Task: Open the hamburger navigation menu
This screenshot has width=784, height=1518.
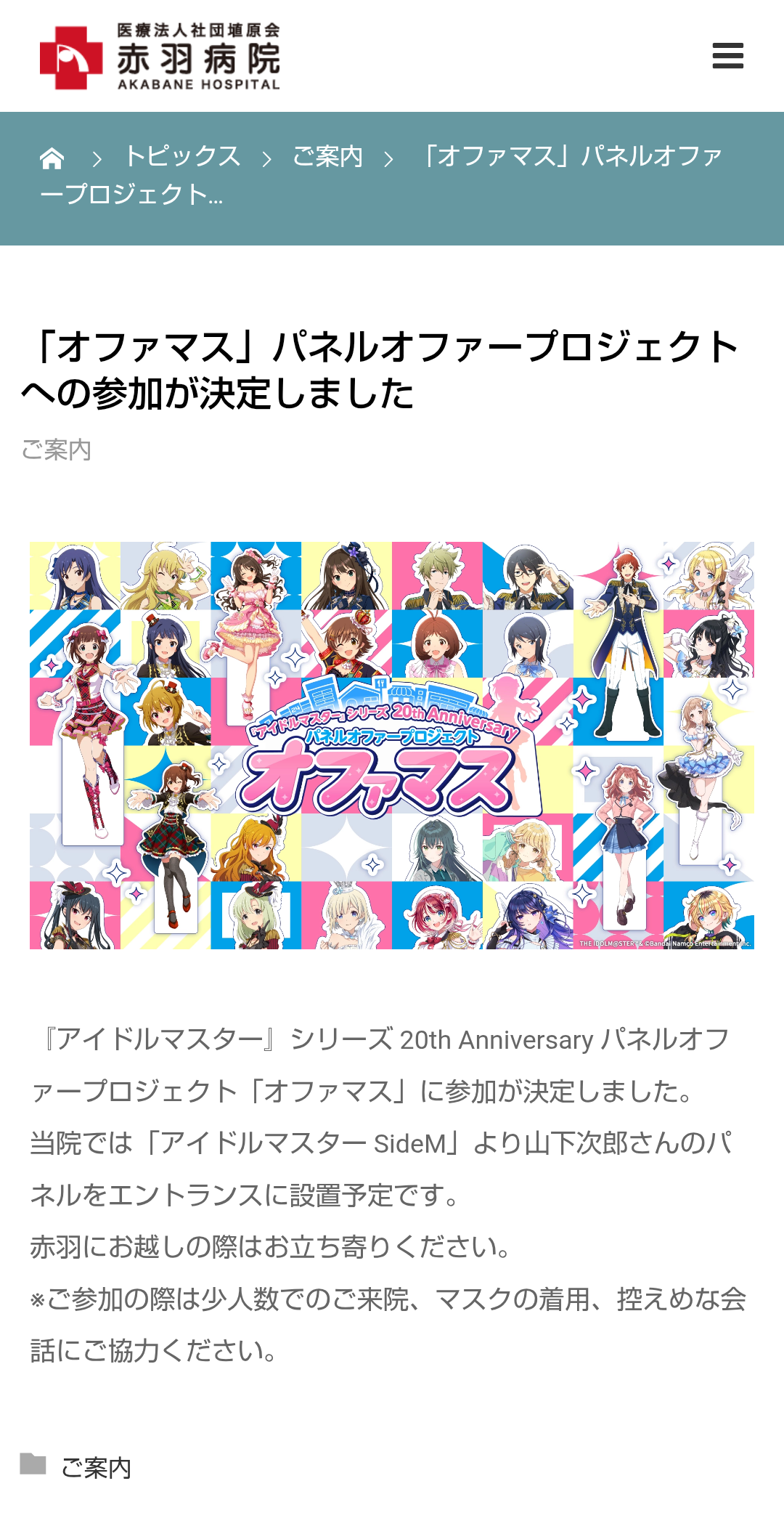Action: click(x=727, y=56)
